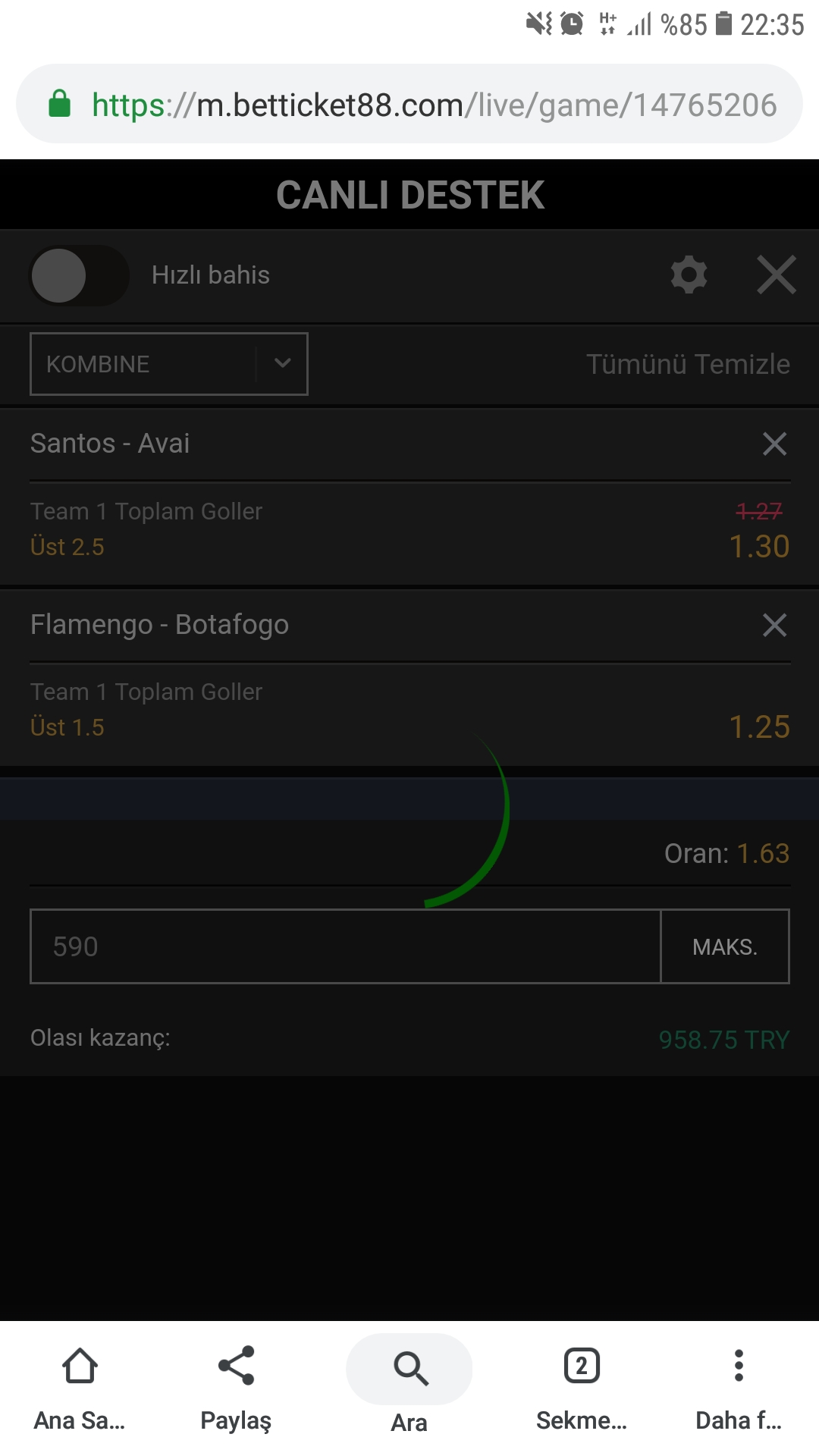Open bet slip settings gear
The image size is (819, 1456).
[x=689, y=275]
